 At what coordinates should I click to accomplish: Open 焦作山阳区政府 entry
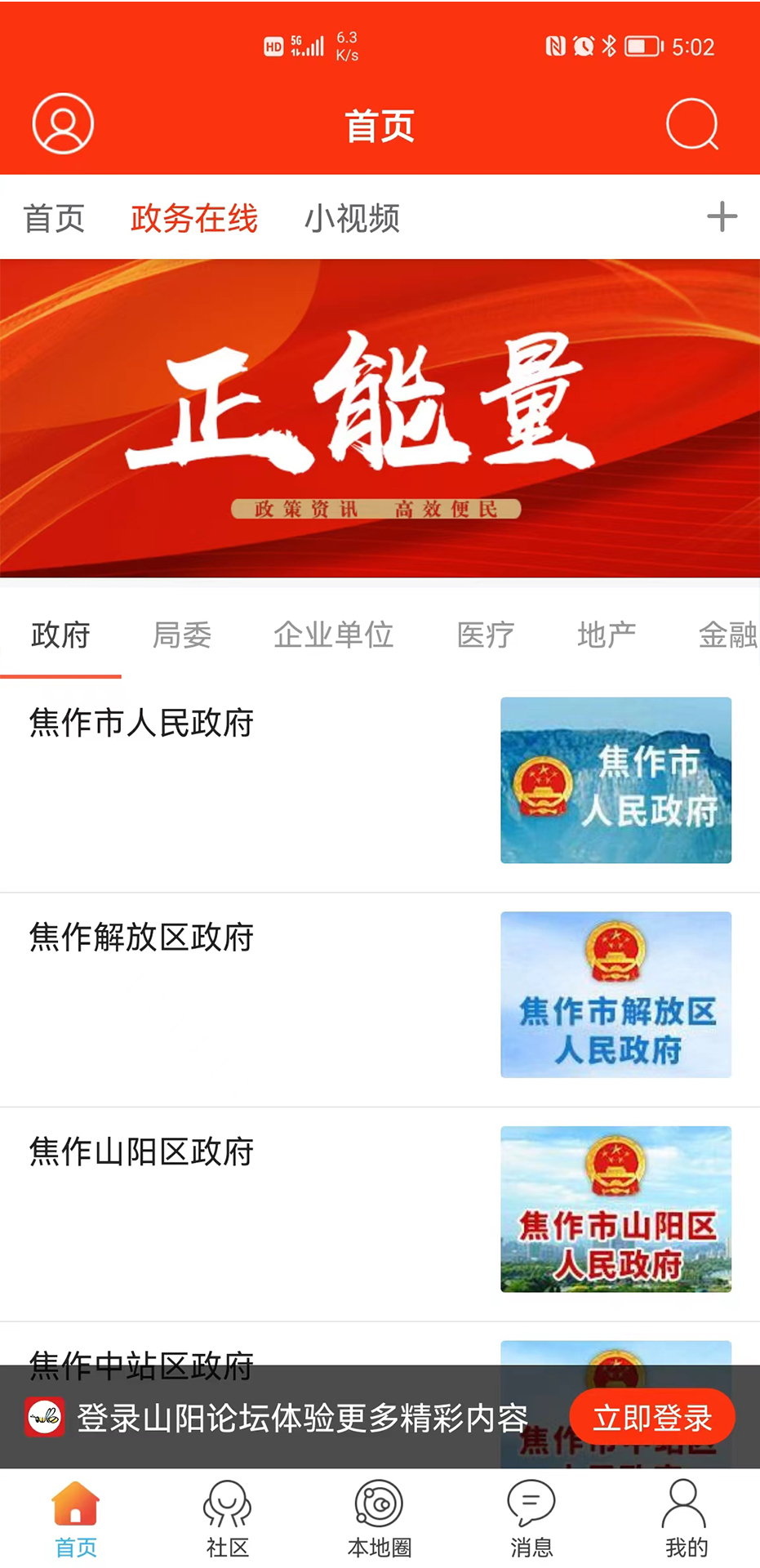(x=141, y=1151)
